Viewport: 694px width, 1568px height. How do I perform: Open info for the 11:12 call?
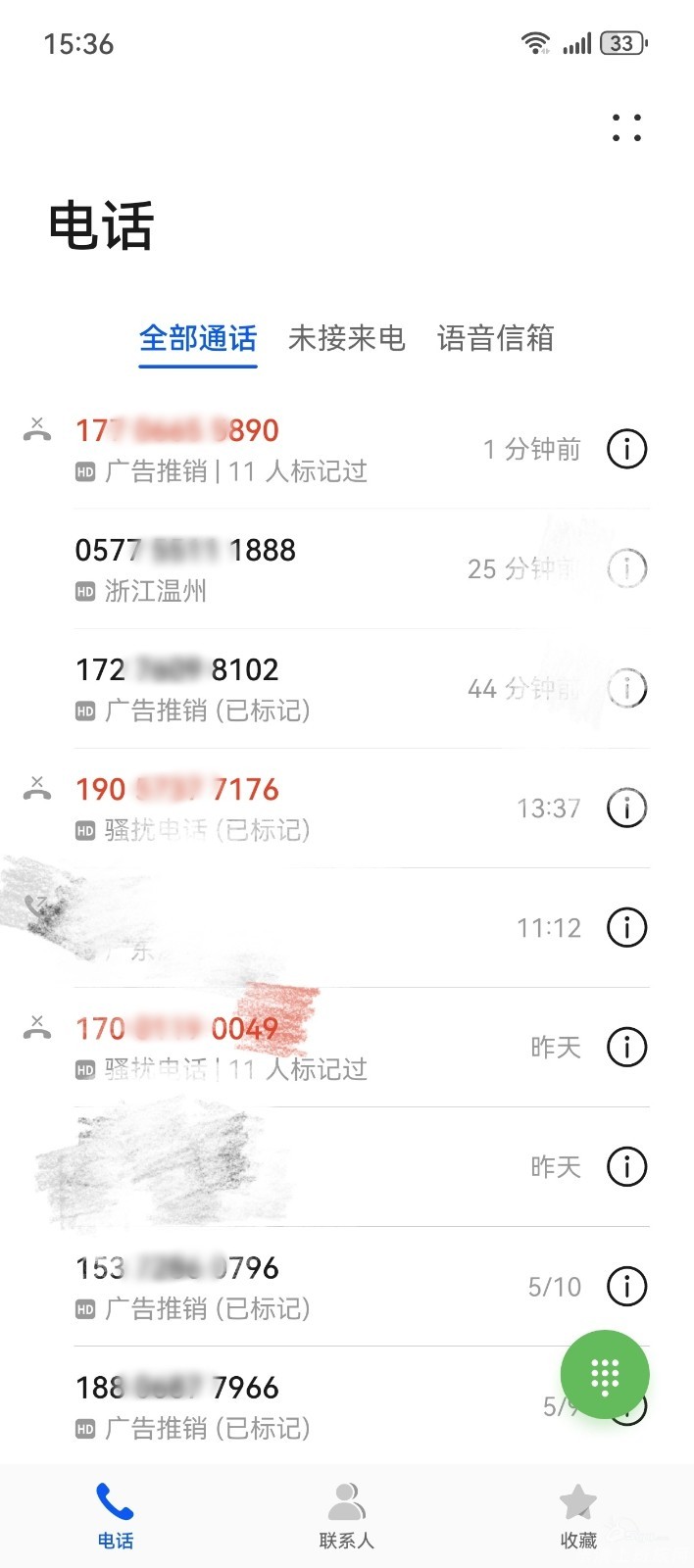tap(626, 927)
